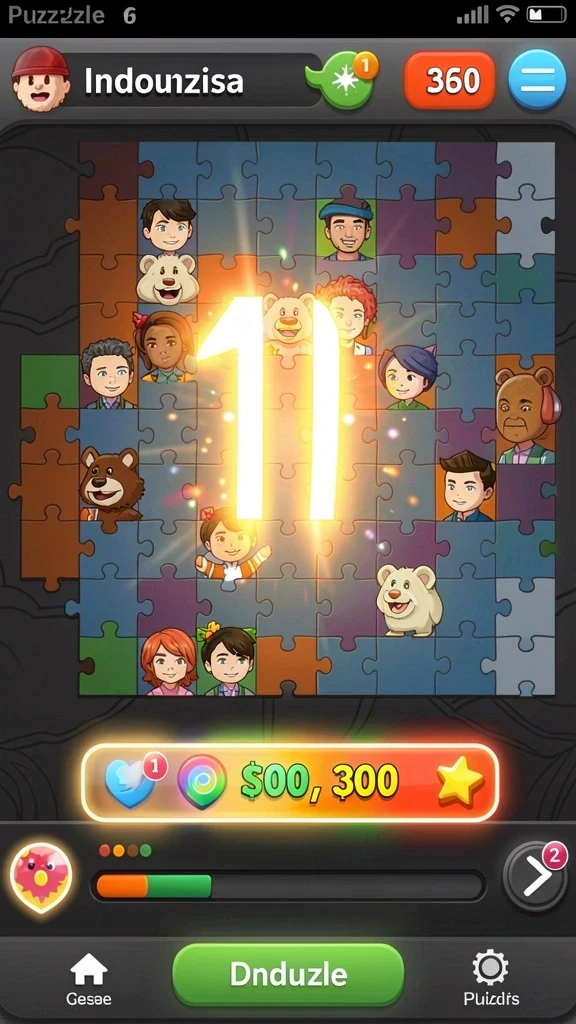Tap the next arrow button with badge 2
Image resolution: width=576 pixels, height=1024 pixels.
536,876
